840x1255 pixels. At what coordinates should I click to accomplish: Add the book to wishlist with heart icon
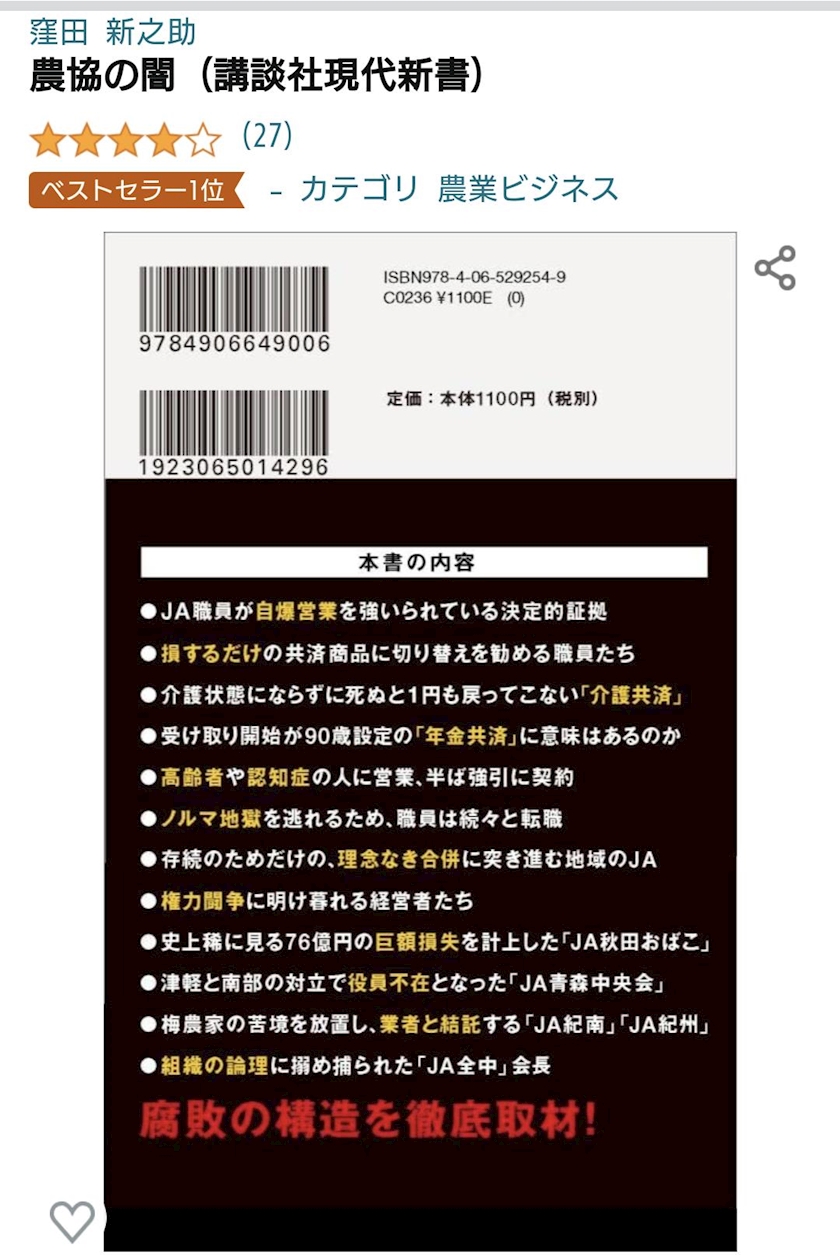[x=72, y=1221]
